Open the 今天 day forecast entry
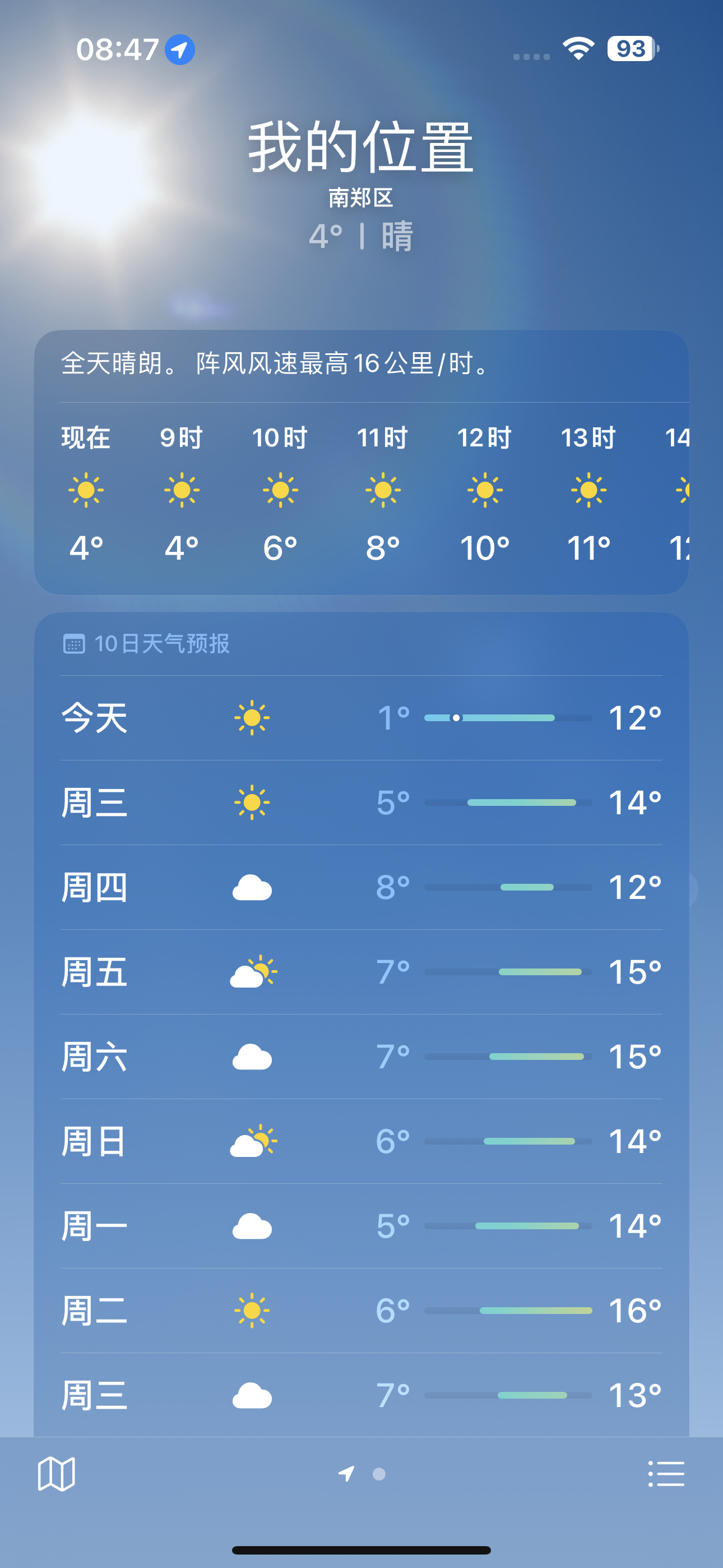Viewport: 723px width, 1568px height. pyautogui.click(x=361, y=718)
